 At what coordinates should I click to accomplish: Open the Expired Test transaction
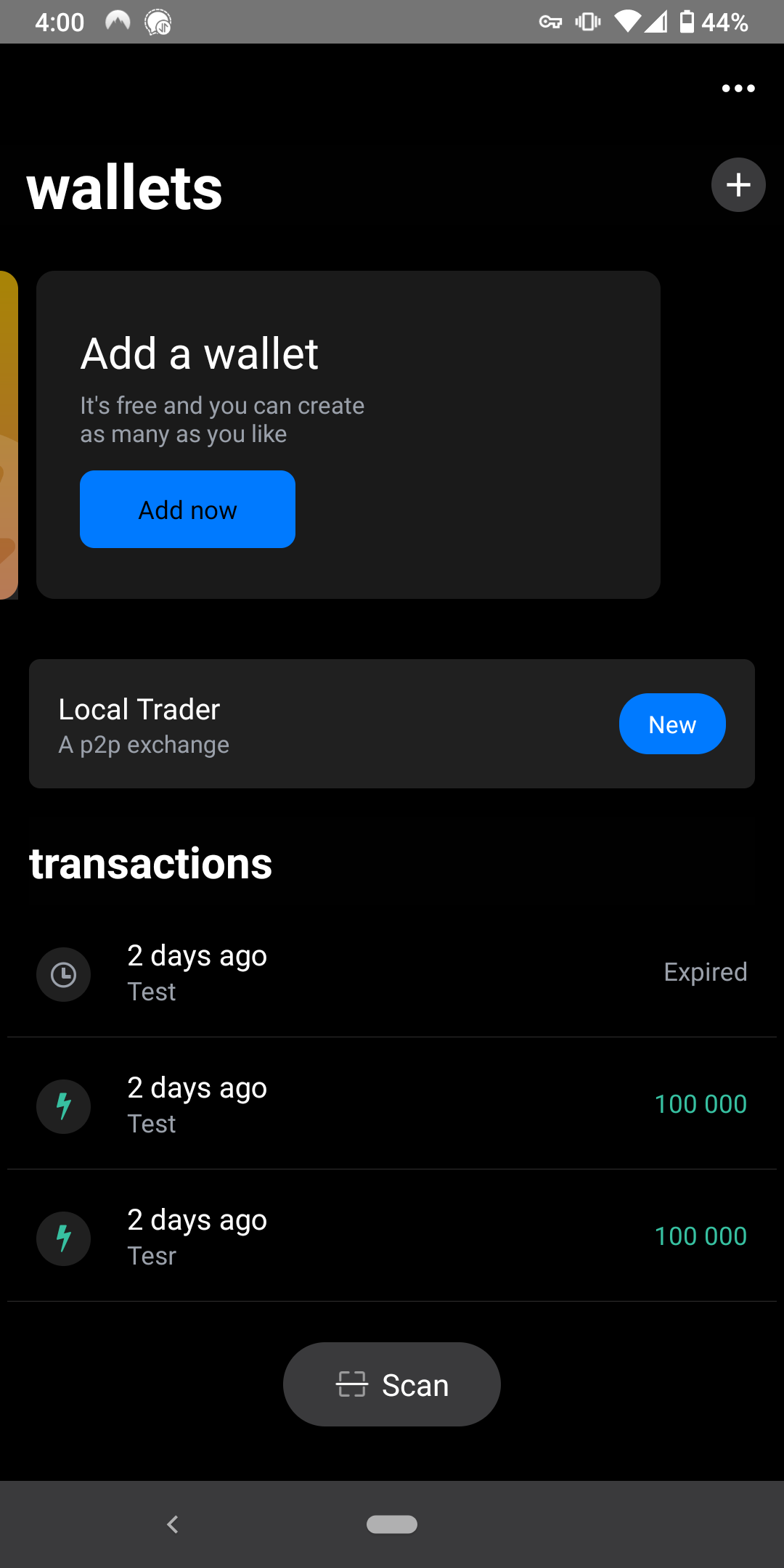(392, 973)
